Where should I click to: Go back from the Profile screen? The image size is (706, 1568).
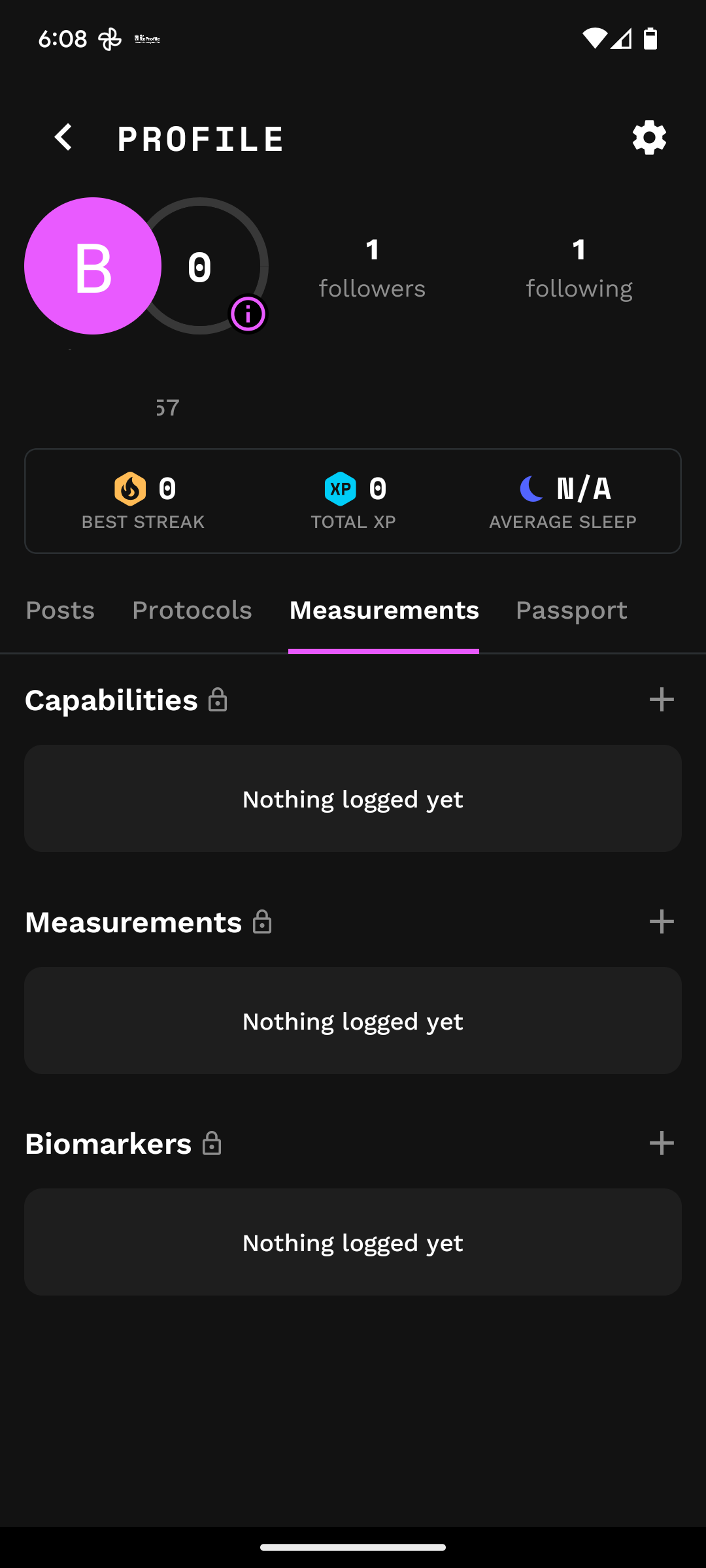click(63, 138)
